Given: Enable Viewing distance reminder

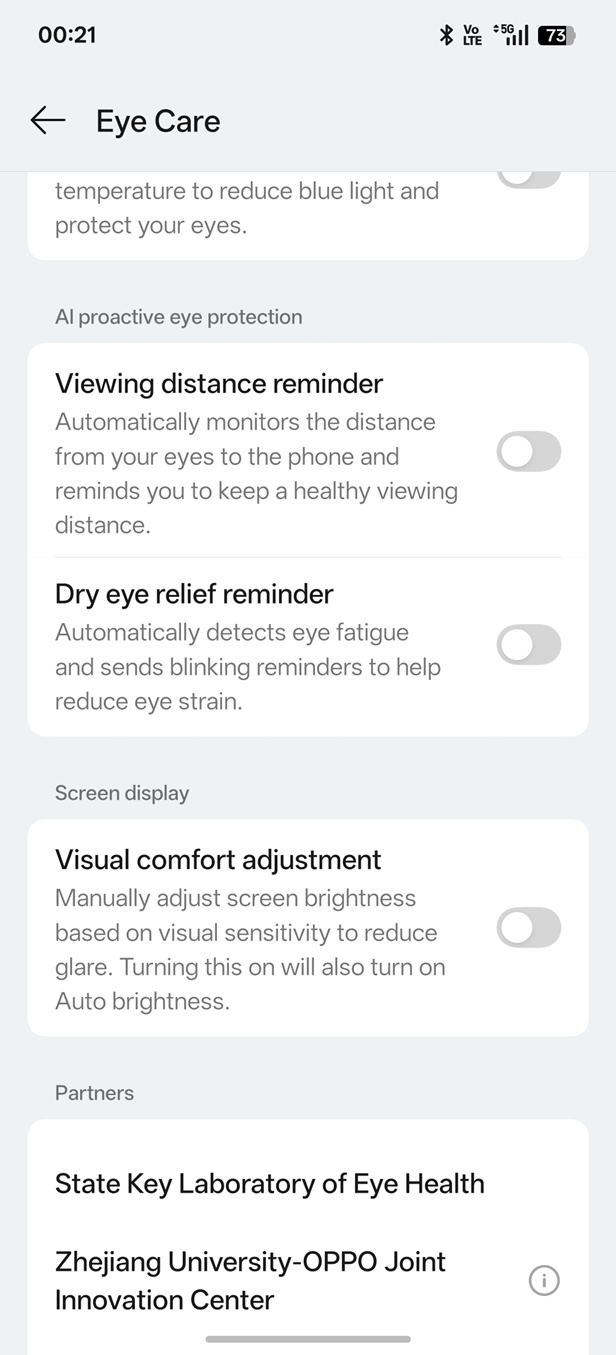Looking at the screenshot, I should pos(528,453).
